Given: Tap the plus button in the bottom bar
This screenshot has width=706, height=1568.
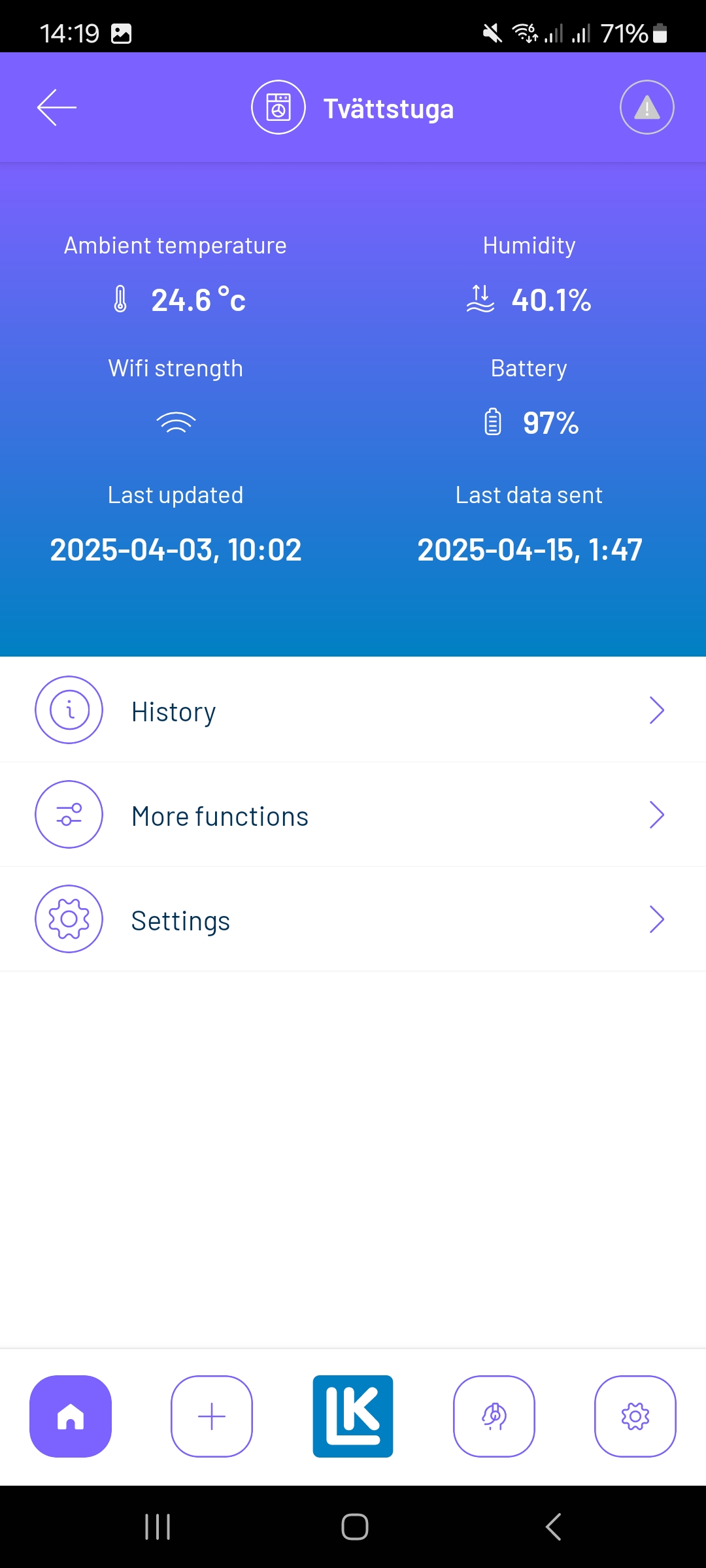Looking at the screenshot, I should click(212, 1416).
